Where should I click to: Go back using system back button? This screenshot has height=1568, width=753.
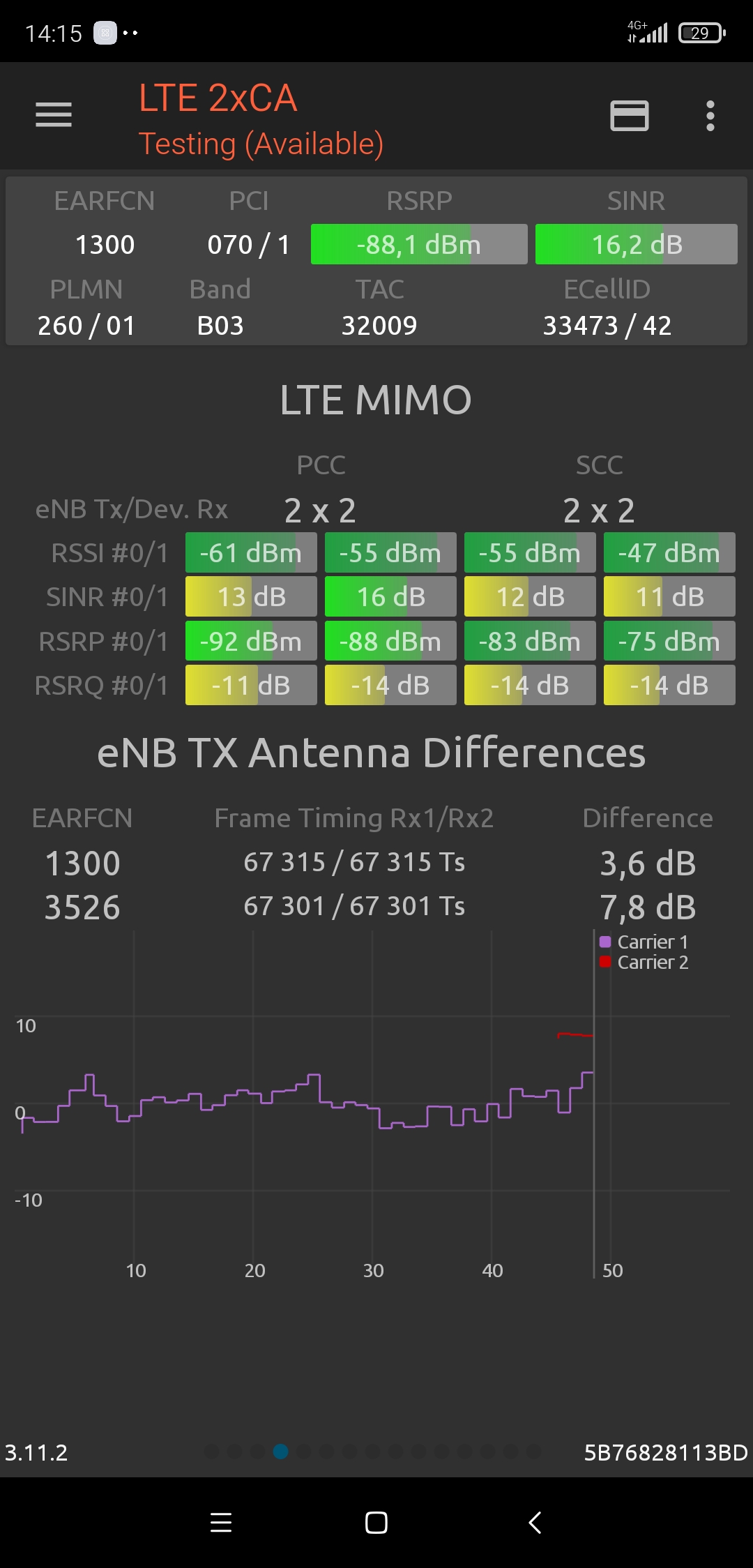535,1522
